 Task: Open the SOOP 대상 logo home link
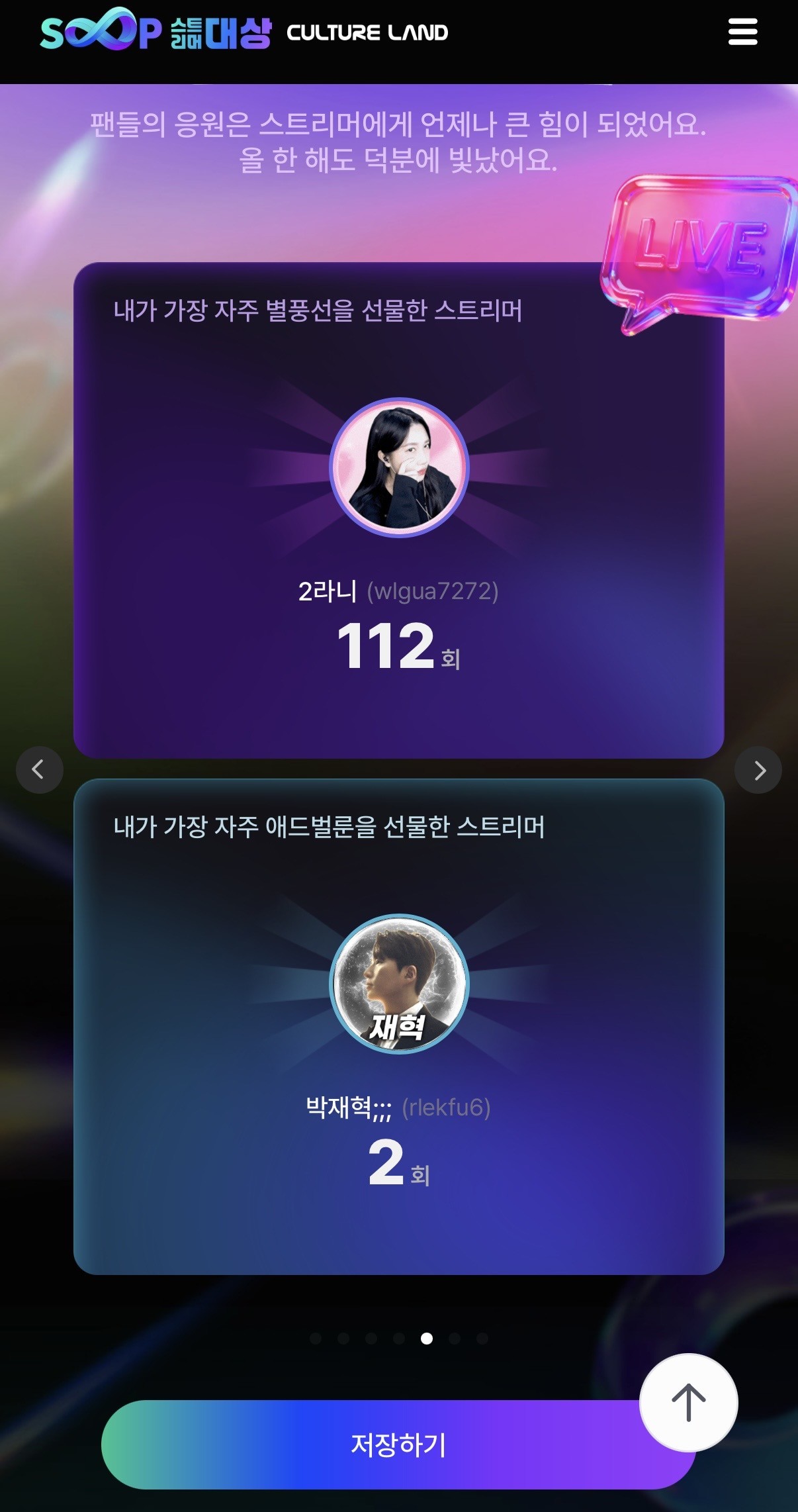[x=156, y=32]
